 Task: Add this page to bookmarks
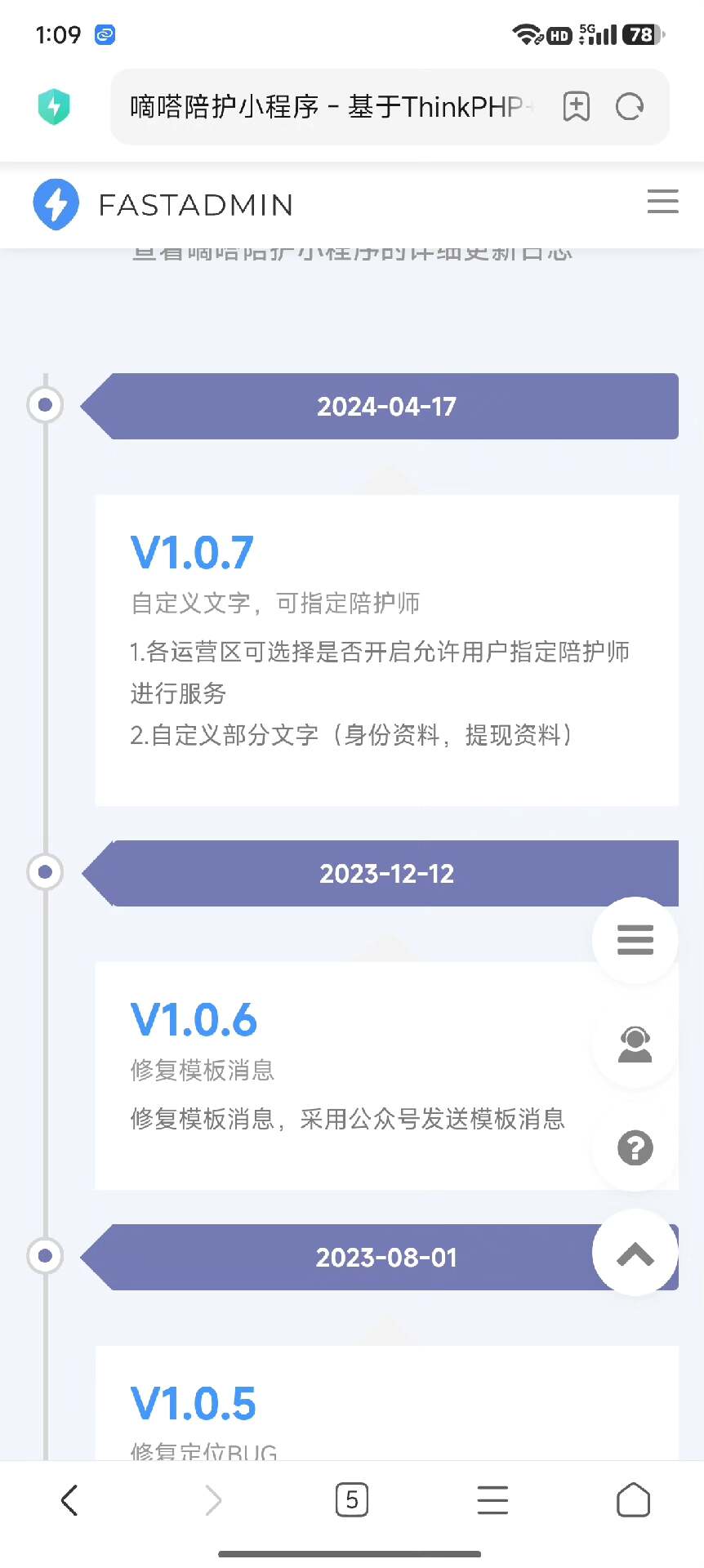coord(577,107)
